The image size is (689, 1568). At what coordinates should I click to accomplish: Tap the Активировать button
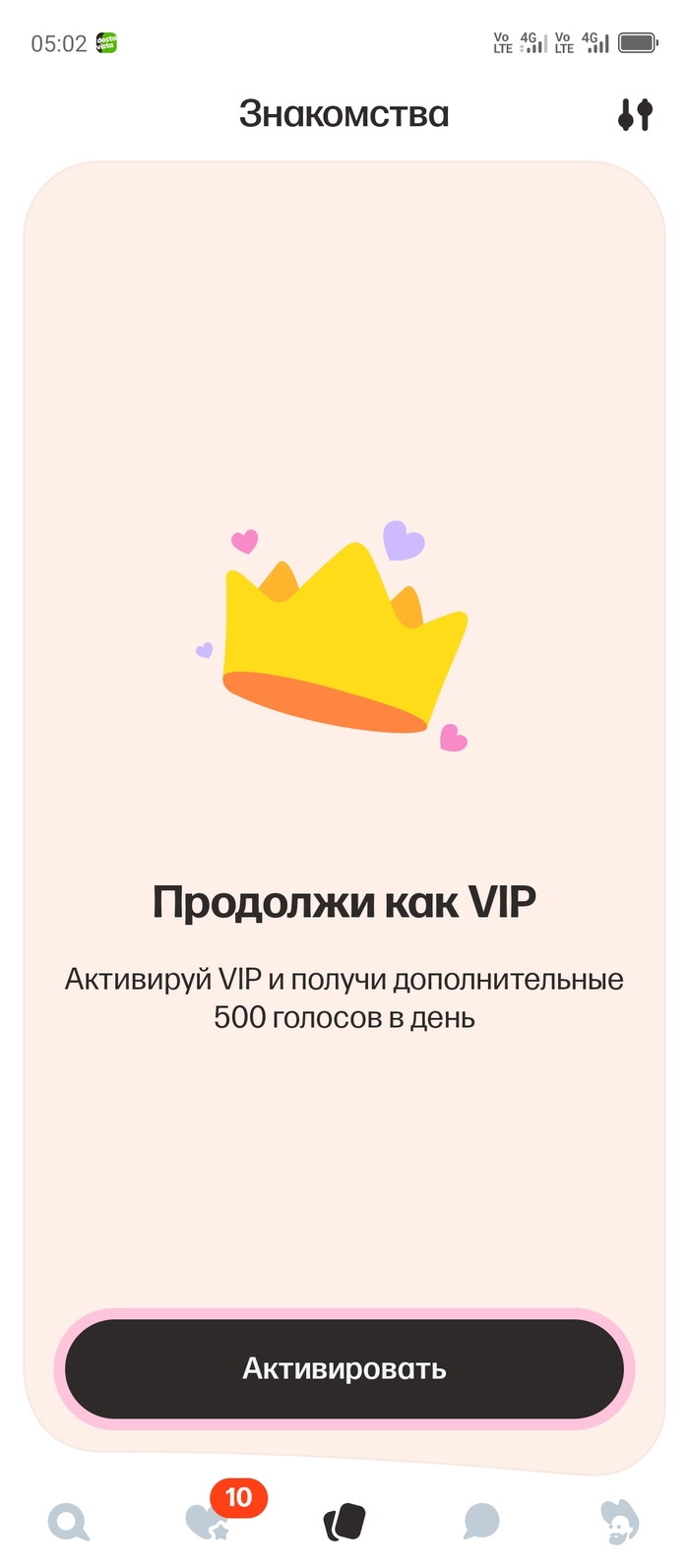tap(344, 1368)
